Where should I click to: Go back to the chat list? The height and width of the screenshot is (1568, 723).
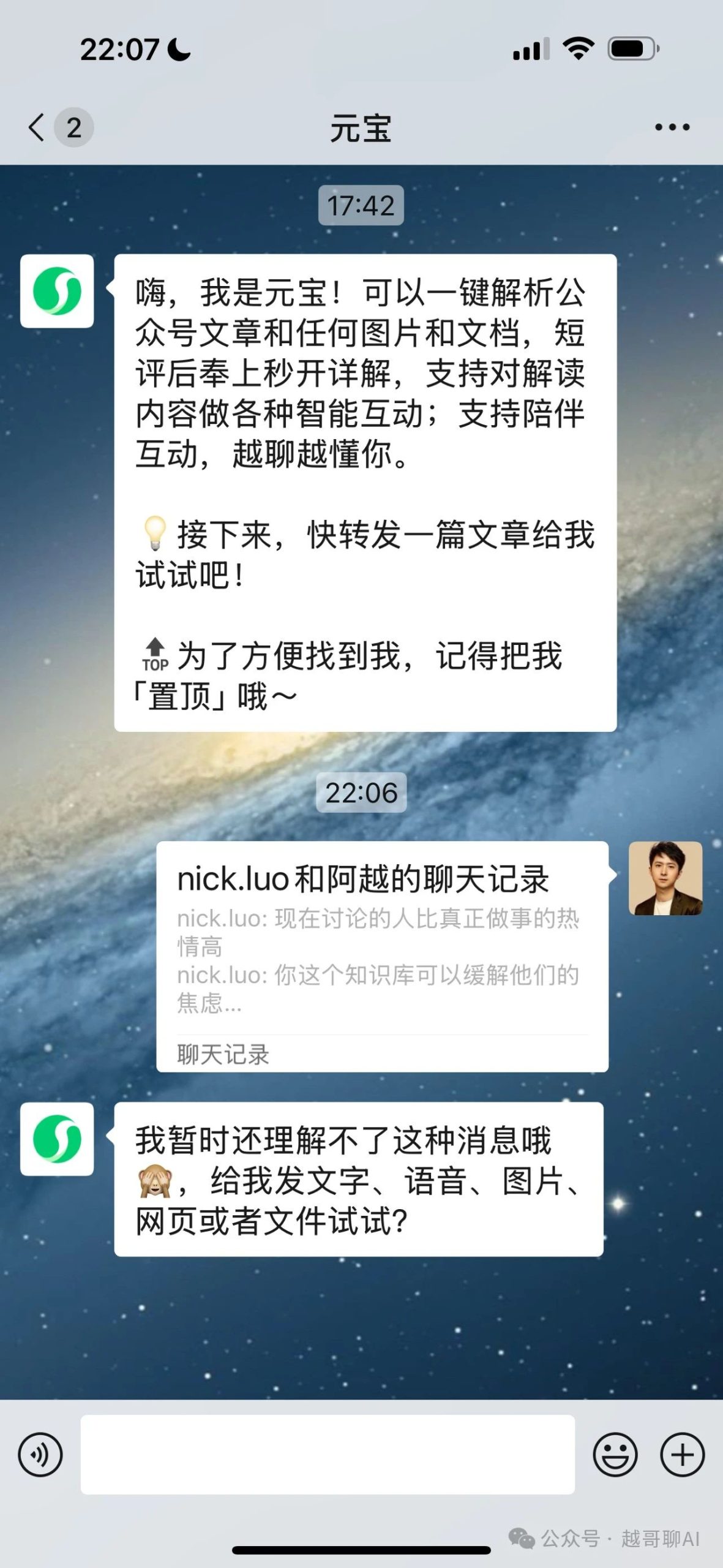[38, 127]
